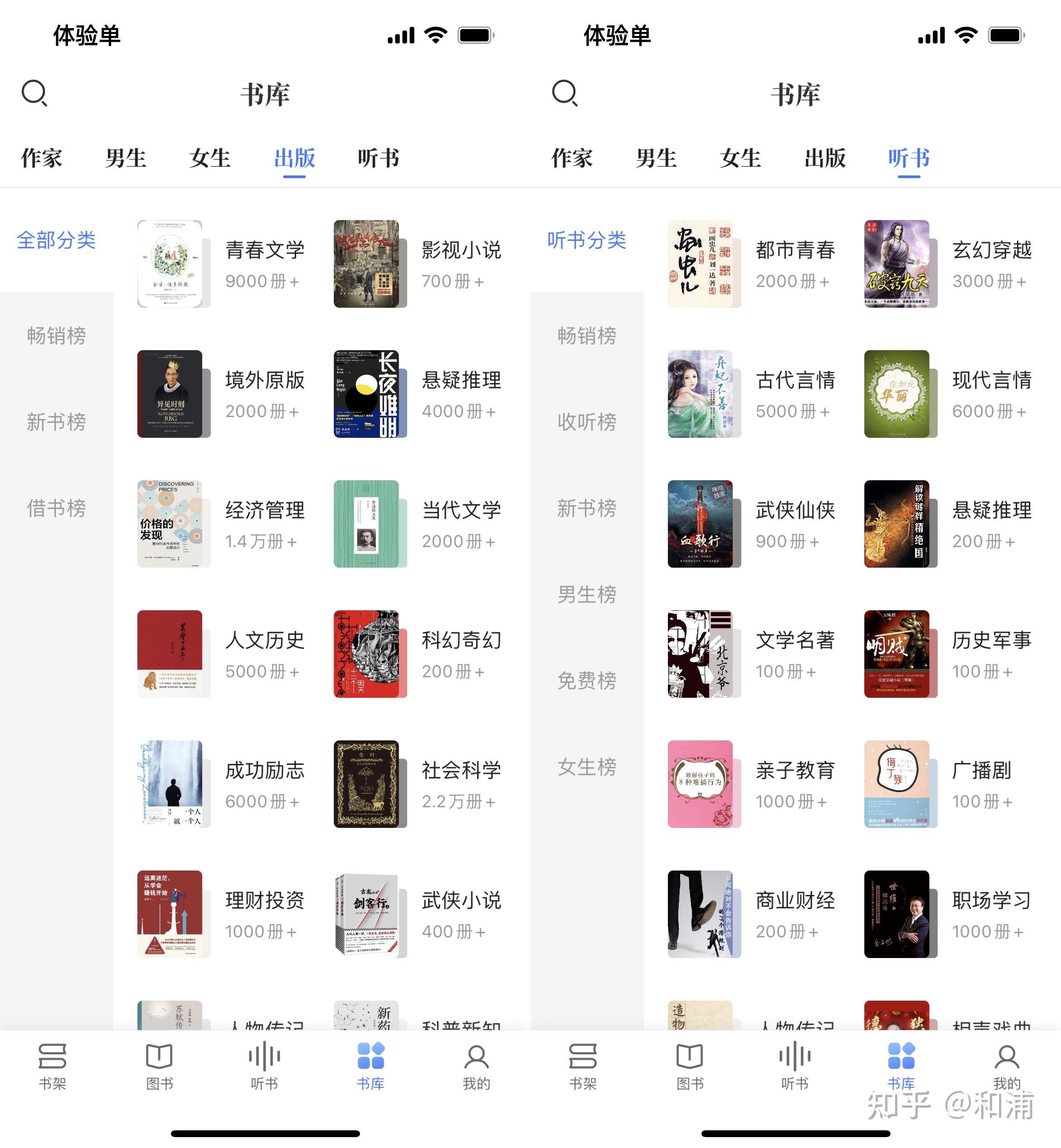Select 听书分类 in the sidebar
The width and height of the screenshot is (1061, 1148).
(x=587, y=240)
